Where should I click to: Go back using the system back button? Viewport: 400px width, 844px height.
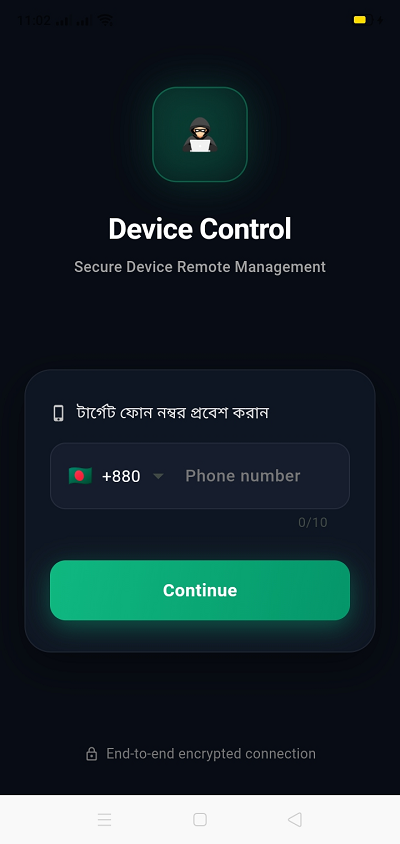294,819
